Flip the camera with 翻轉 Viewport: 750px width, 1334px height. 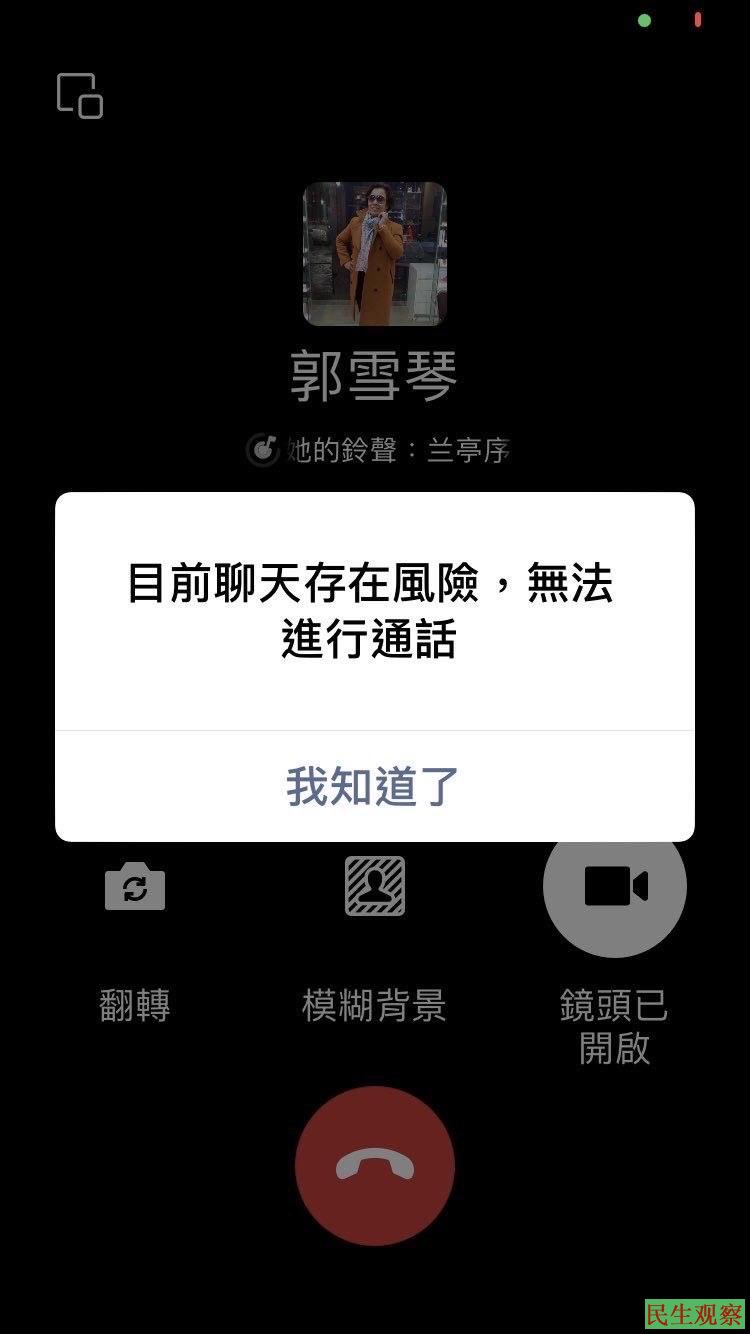pos(135,888)
